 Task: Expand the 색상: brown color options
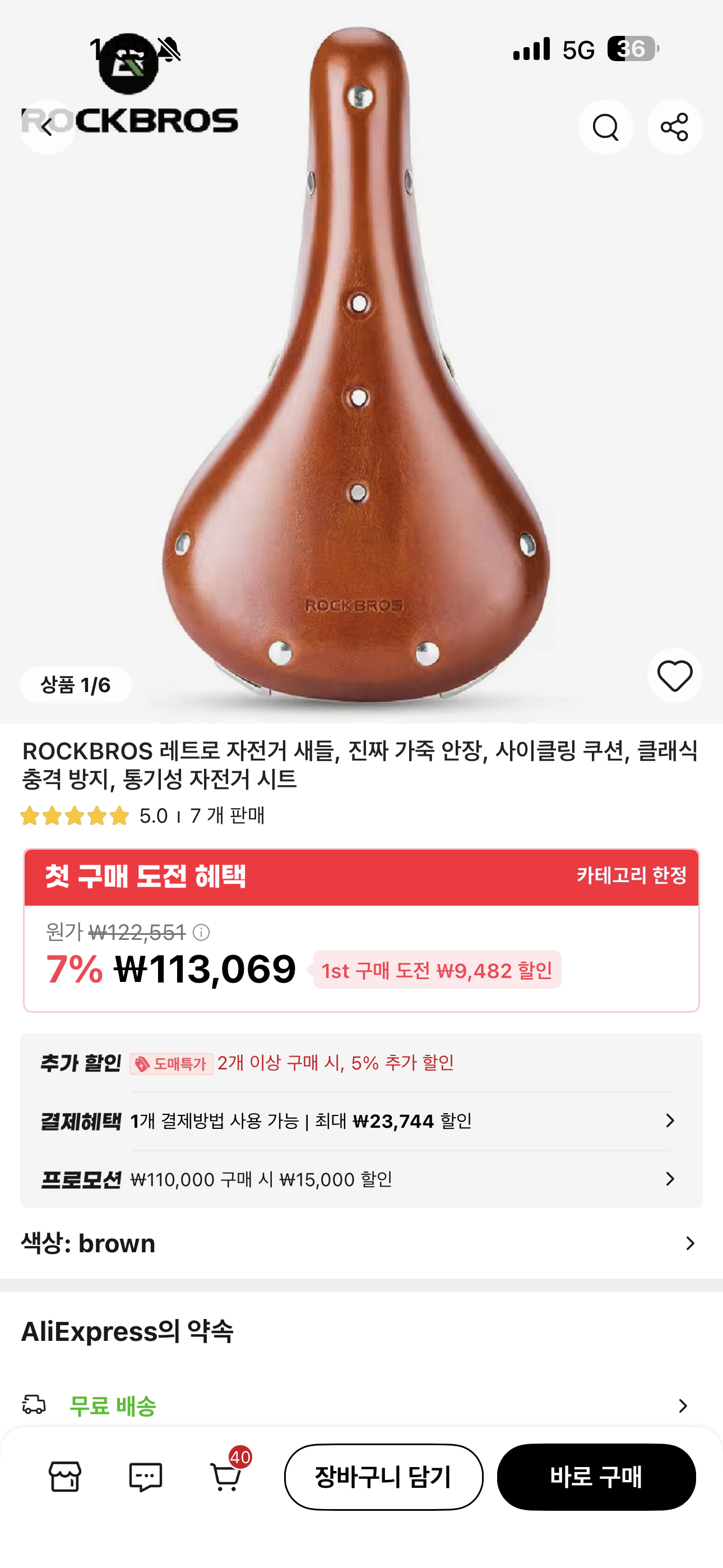pyautogui.click(x=361, y=1243)
